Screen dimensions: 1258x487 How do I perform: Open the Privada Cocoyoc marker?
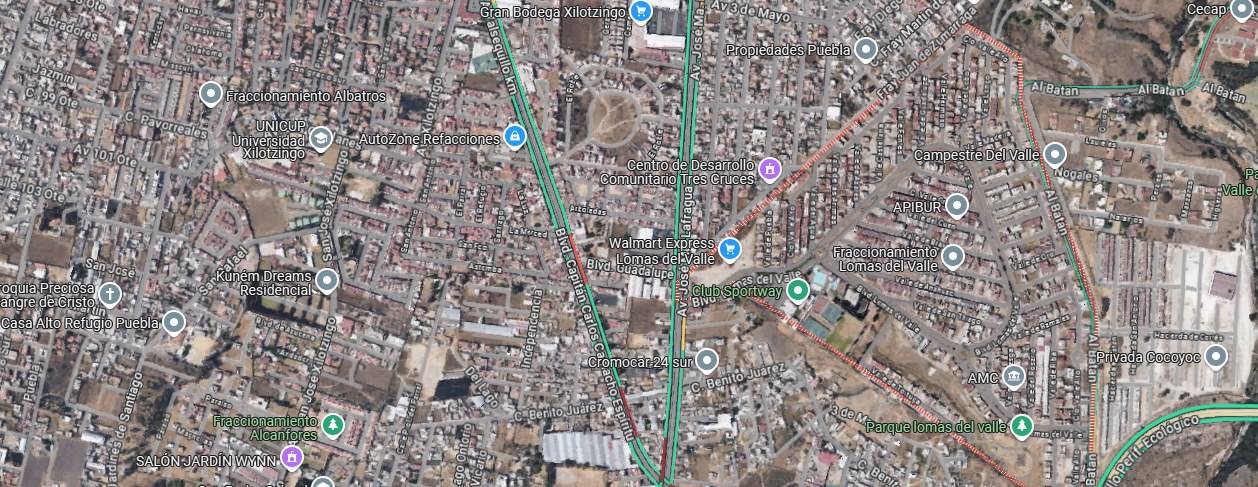1216,357
